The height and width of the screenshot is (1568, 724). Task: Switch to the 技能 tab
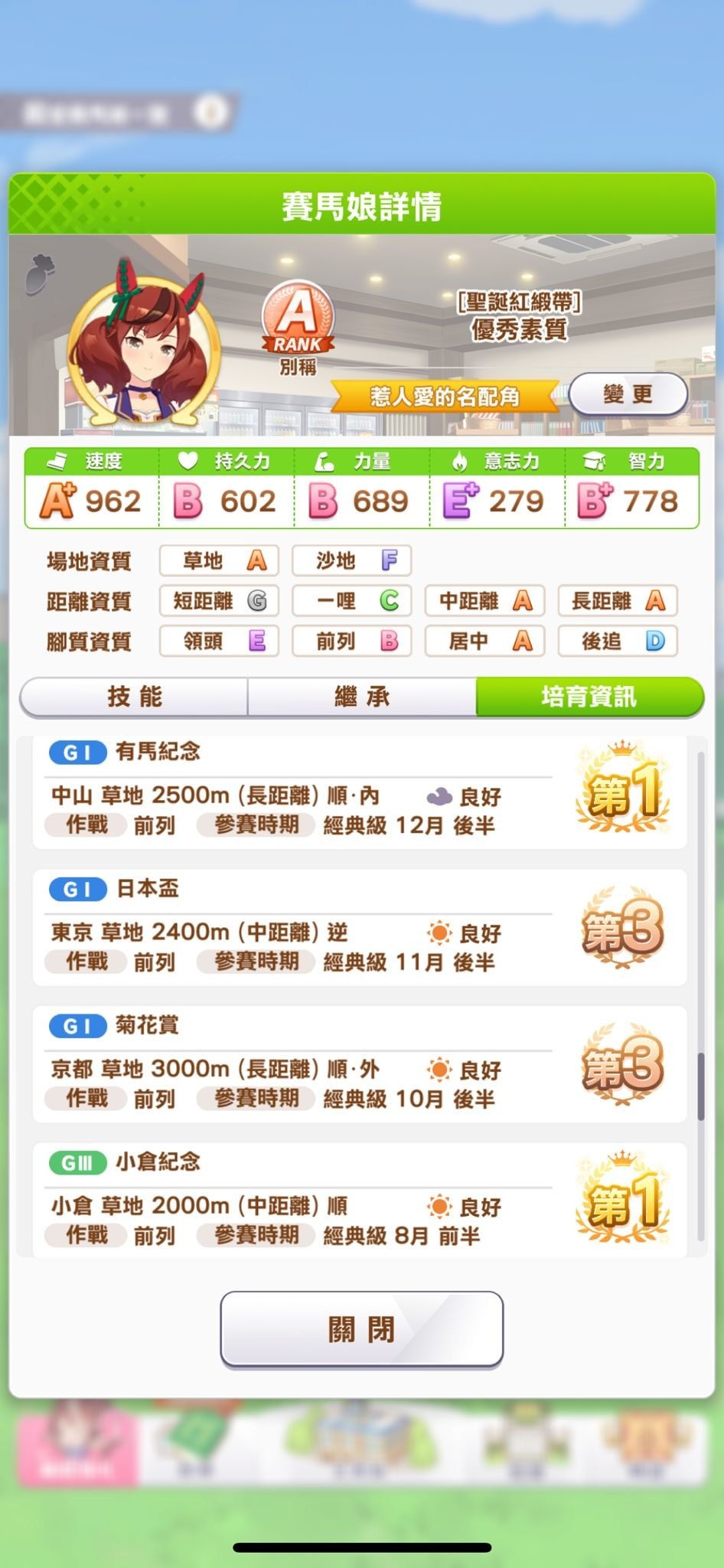(x=134, y=697)
